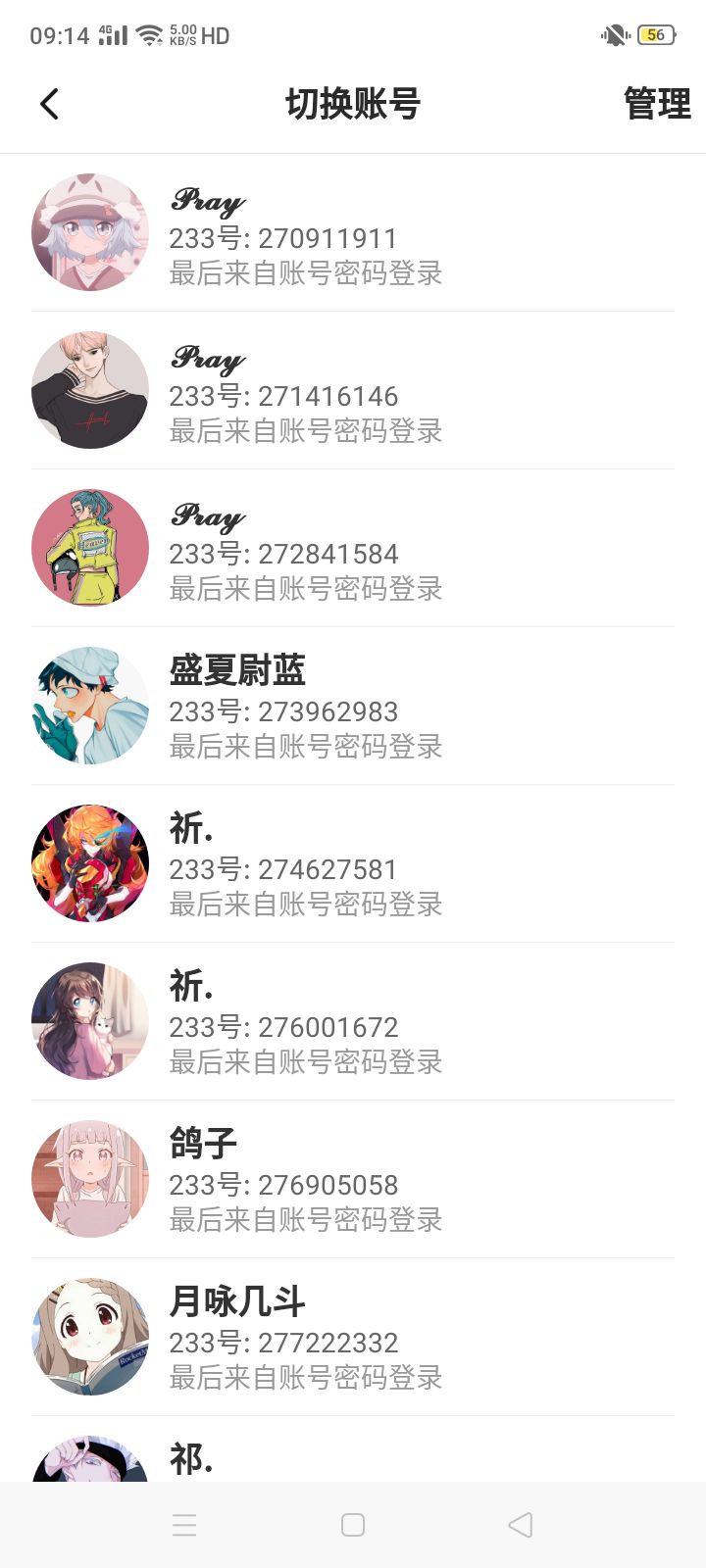This screenshot has height=1568, width=706.
Task: Open recent apps from navigation bar
Action: (x=184, y=1525)
